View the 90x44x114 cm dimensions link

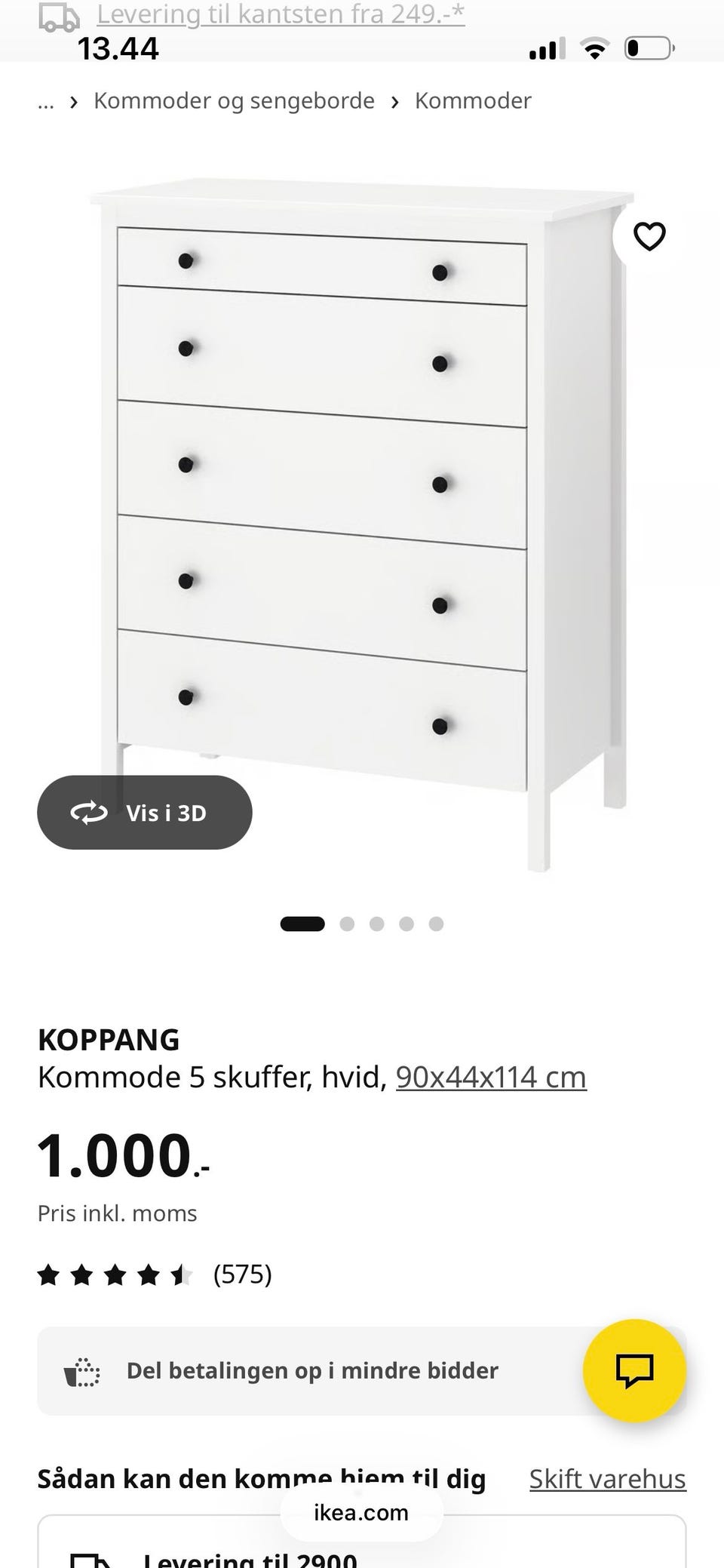click(491, 1078)
